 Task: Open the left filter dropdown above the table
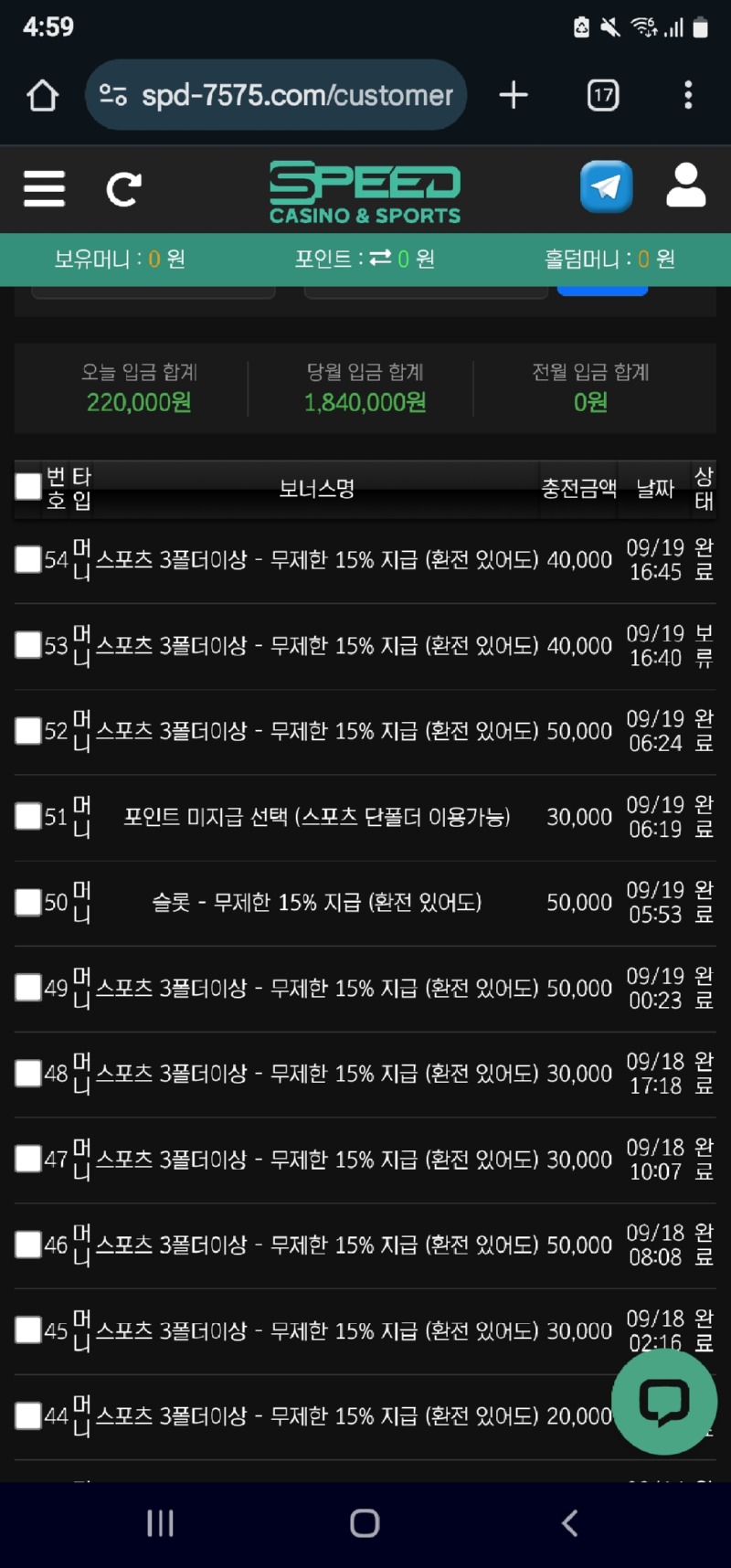coord(153,291)
